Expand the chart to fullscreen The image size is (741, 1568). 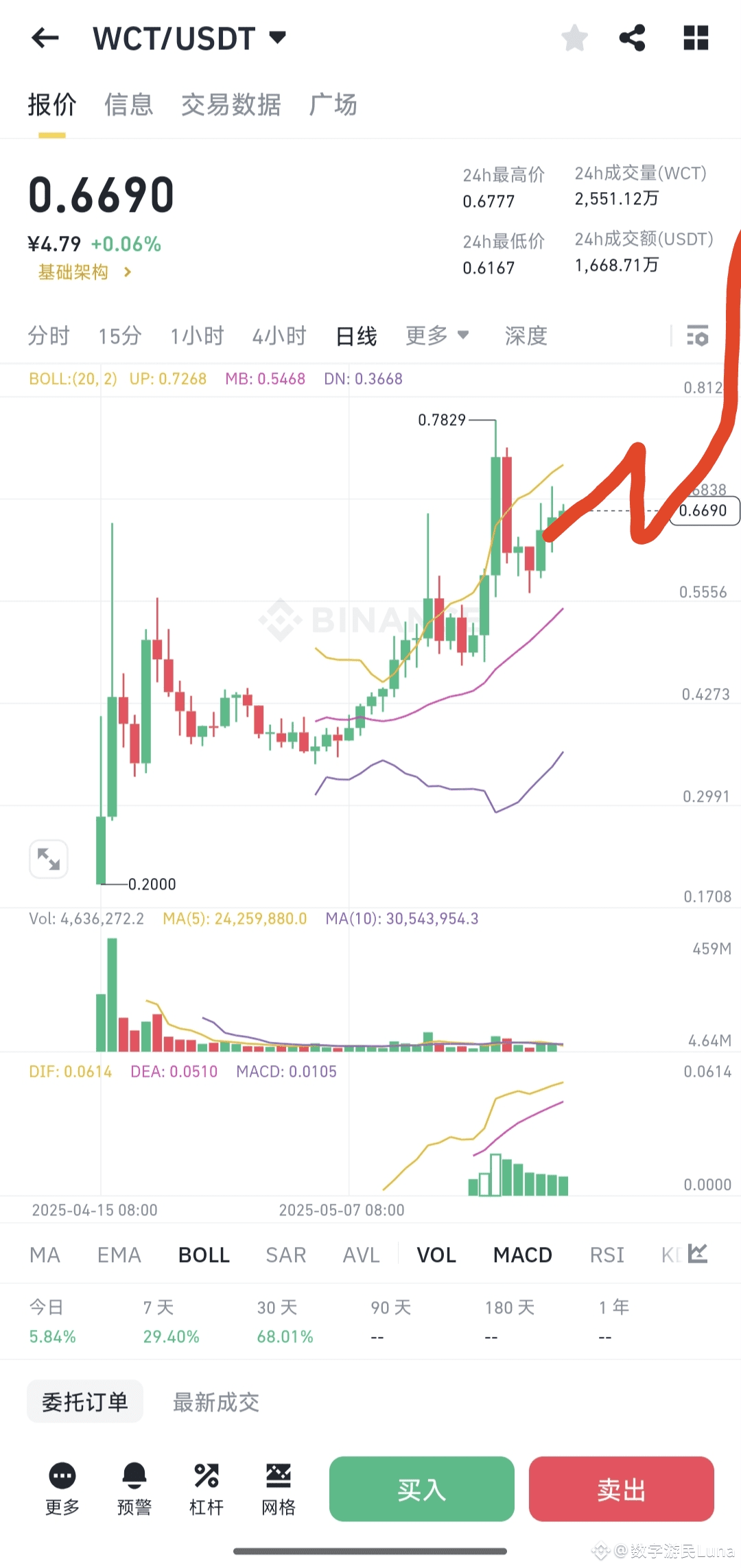click(49, 859)
